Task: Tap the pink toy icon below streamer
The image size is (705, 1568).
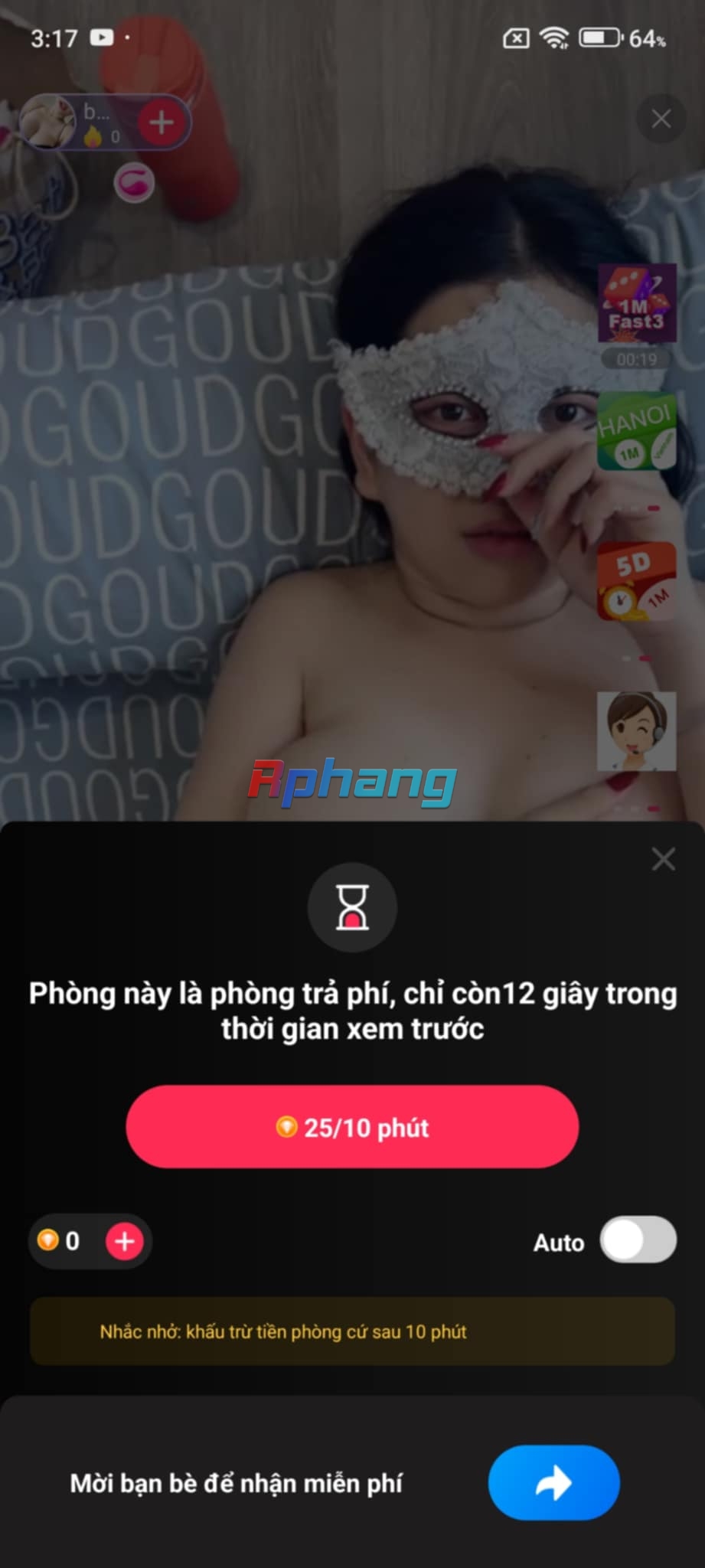Action: tap(134, 184)
